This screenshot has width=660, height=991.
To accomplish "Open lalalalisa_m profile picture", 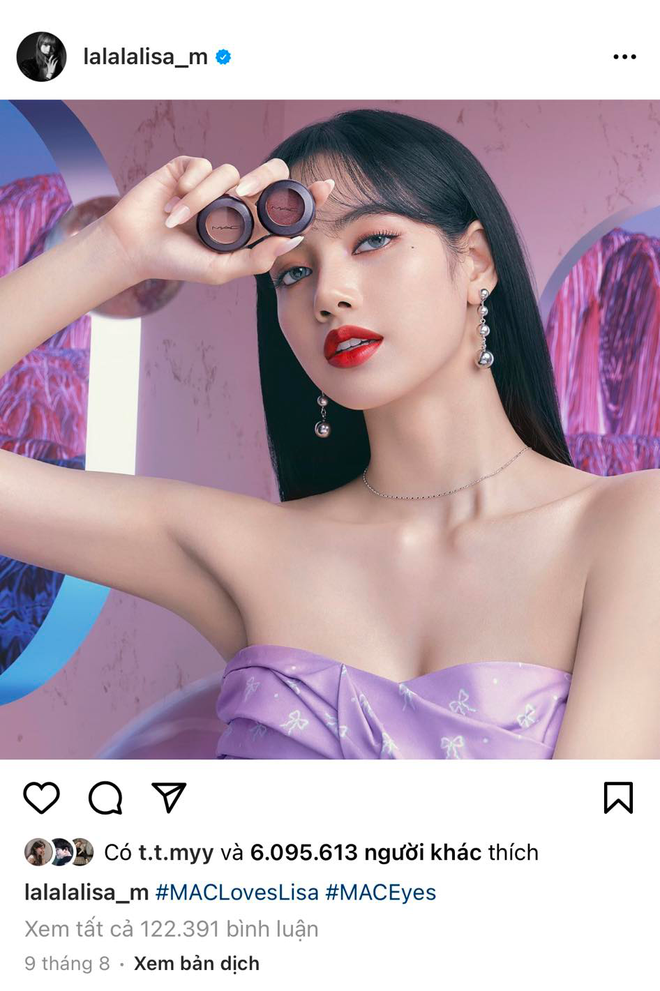I will click(41, 56).
